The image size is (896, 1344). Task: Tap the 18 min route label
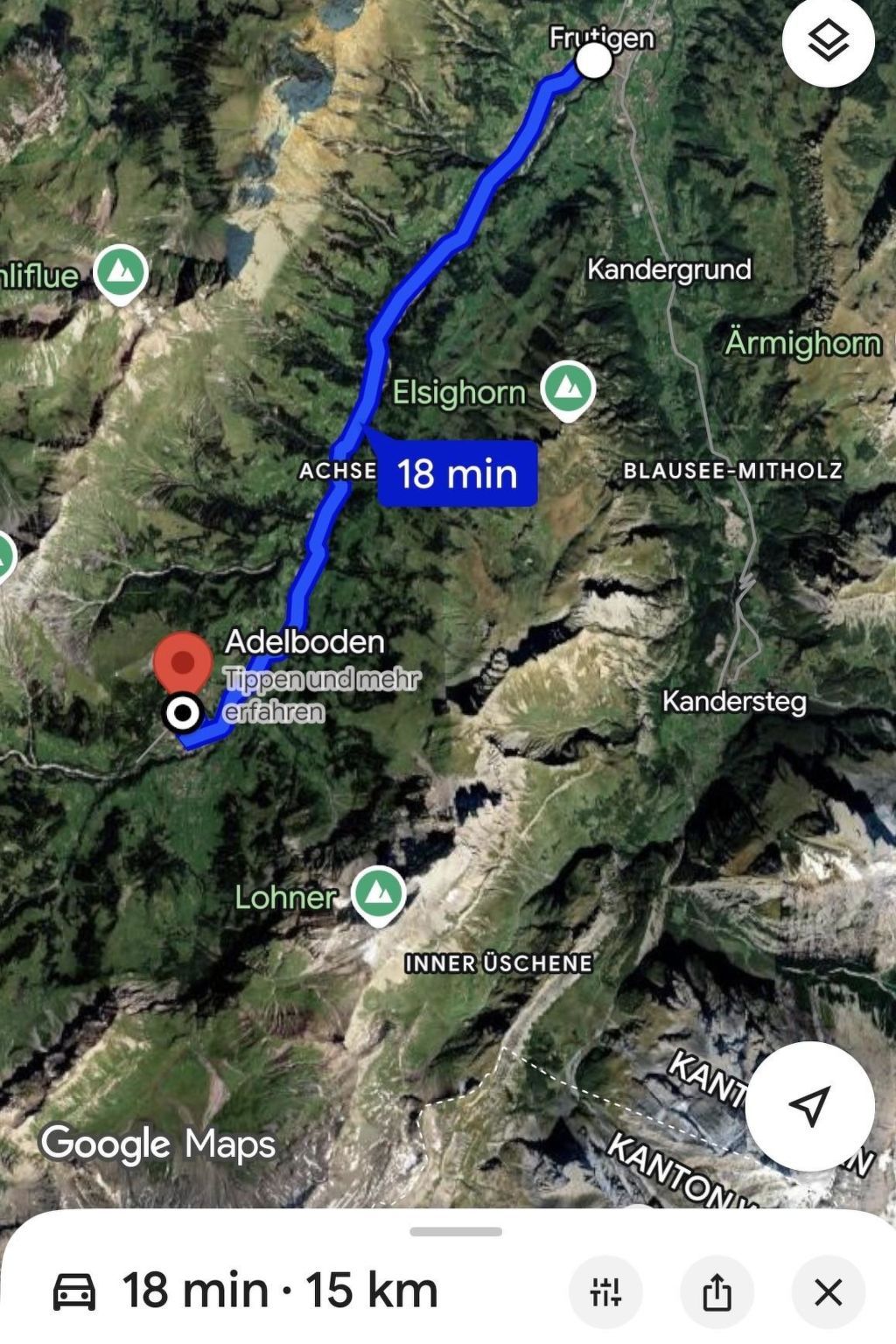(x=457, y=473)
